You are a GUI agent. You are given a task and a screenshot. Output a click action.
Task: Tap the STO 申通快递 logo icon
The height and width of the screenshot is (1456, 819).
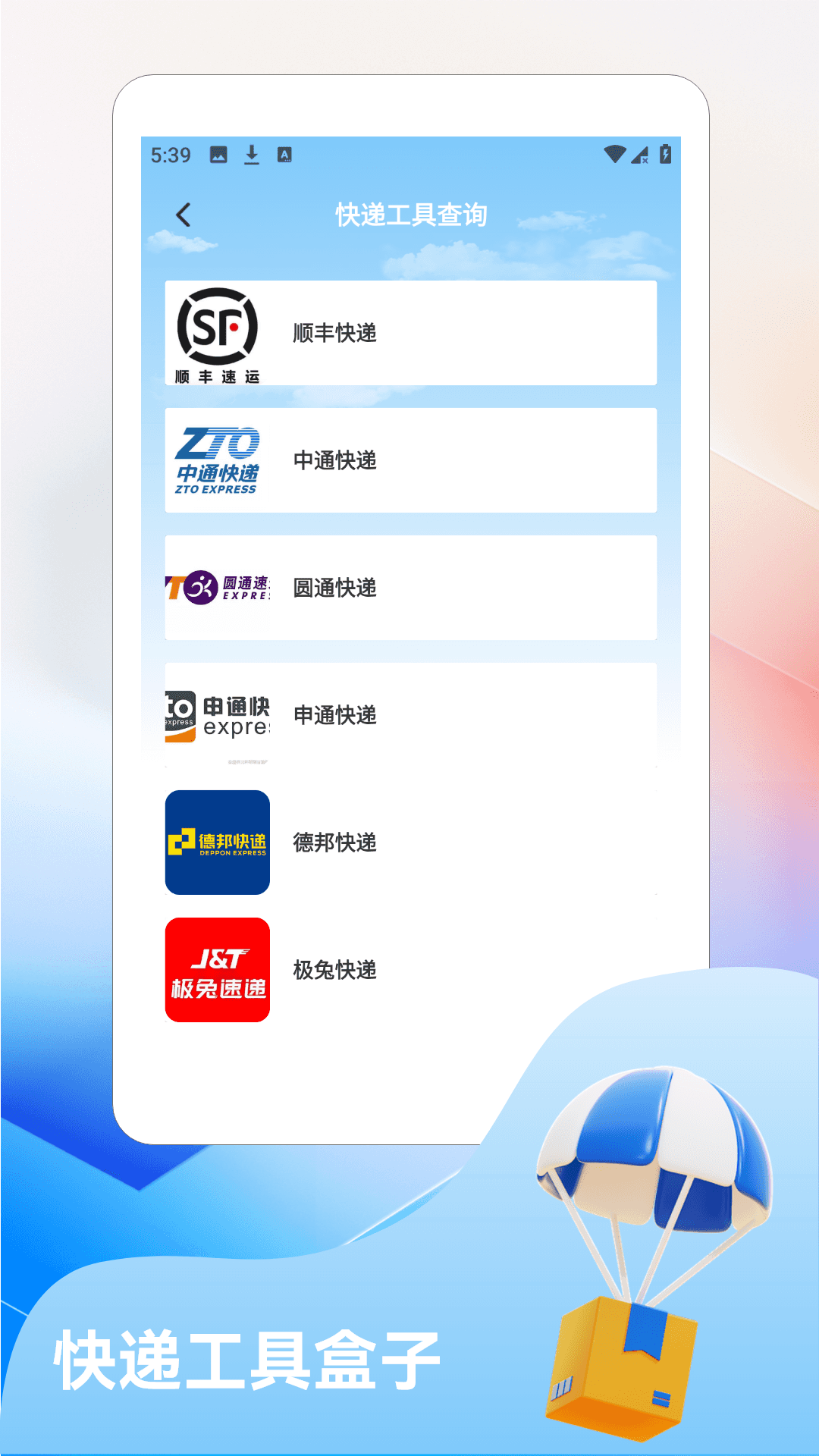point(217,715)
